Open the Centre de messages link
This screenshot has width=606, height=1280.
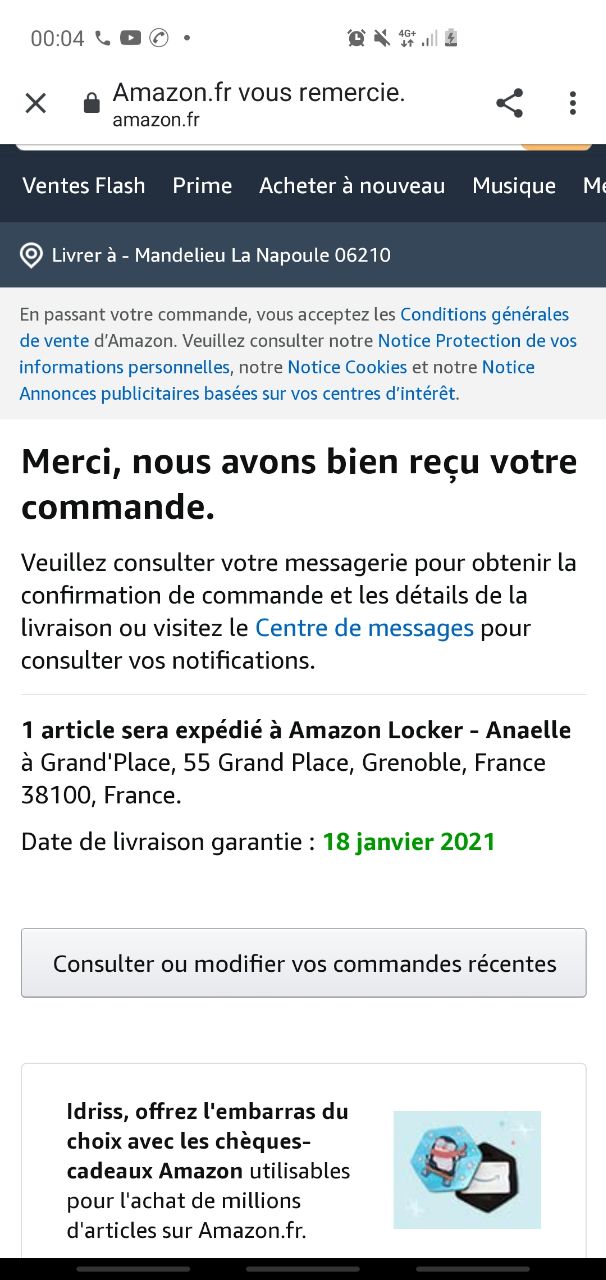[364, 628]
